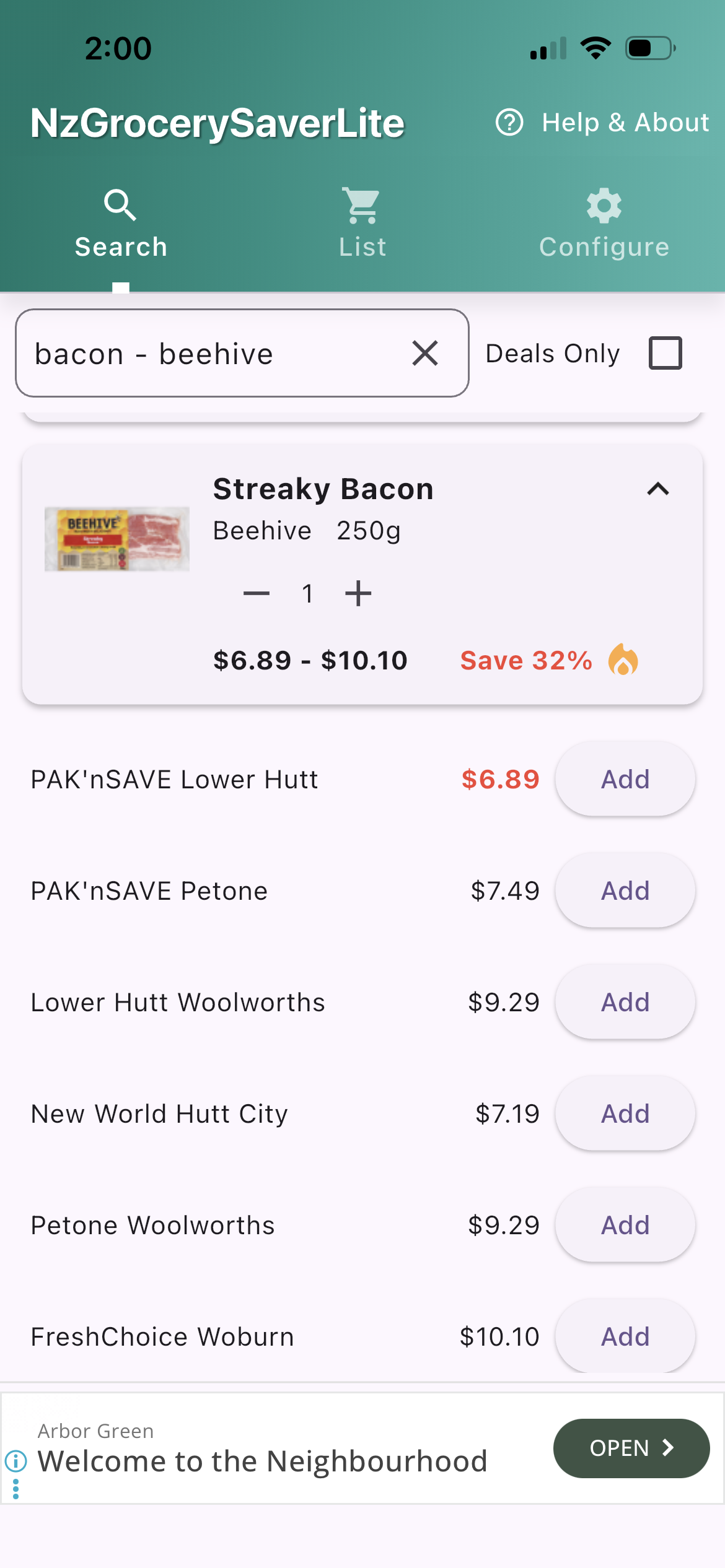
Task: Collapse the Streaky Bacon card chevron
Action: (659, 489)
